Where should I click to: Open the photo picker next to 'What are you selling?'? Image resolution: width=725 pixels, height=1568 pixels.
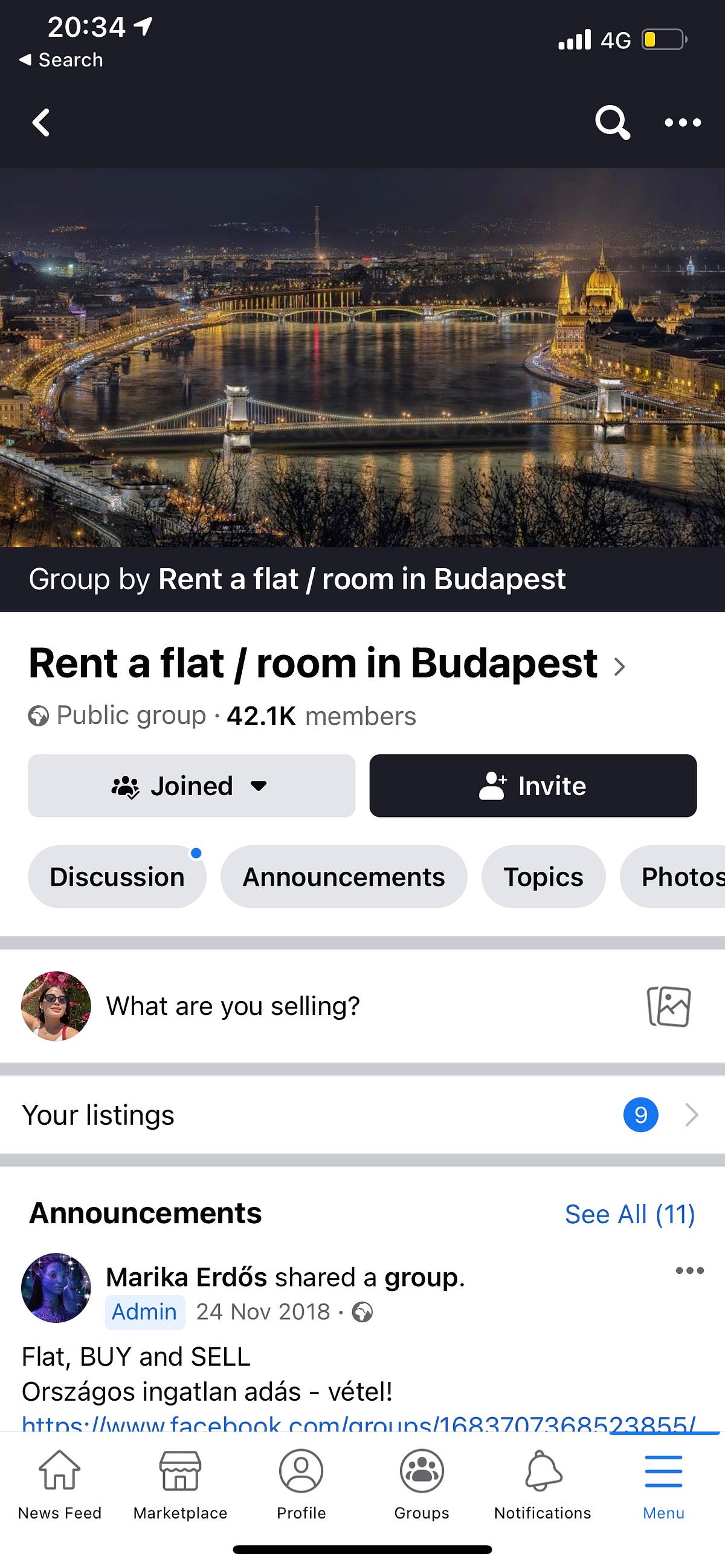[670, 1006]
